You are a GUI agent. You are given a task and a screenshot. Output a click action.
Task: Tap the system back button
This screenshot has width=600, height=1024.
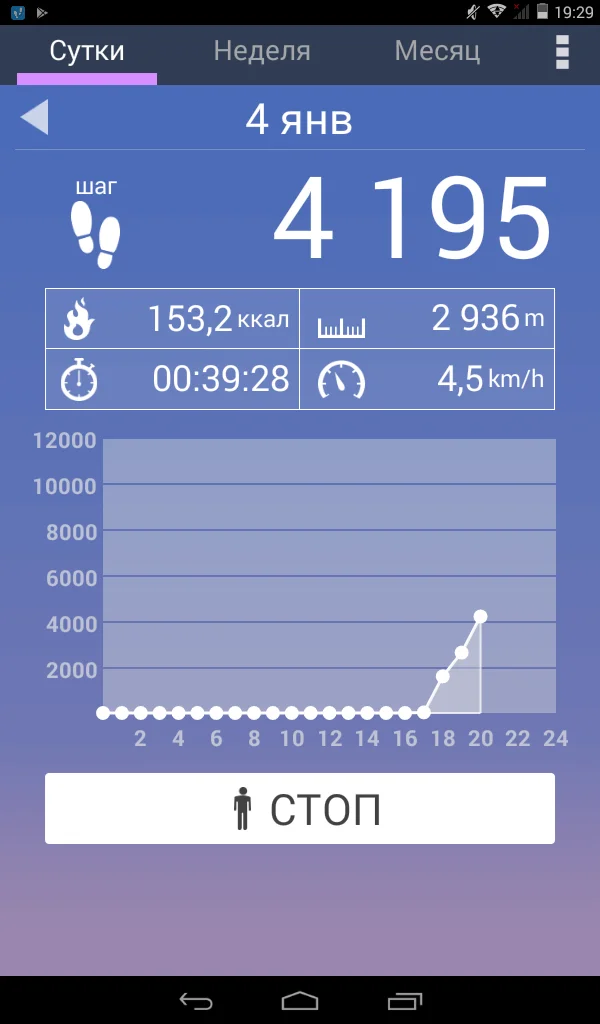coord(196,1000)
